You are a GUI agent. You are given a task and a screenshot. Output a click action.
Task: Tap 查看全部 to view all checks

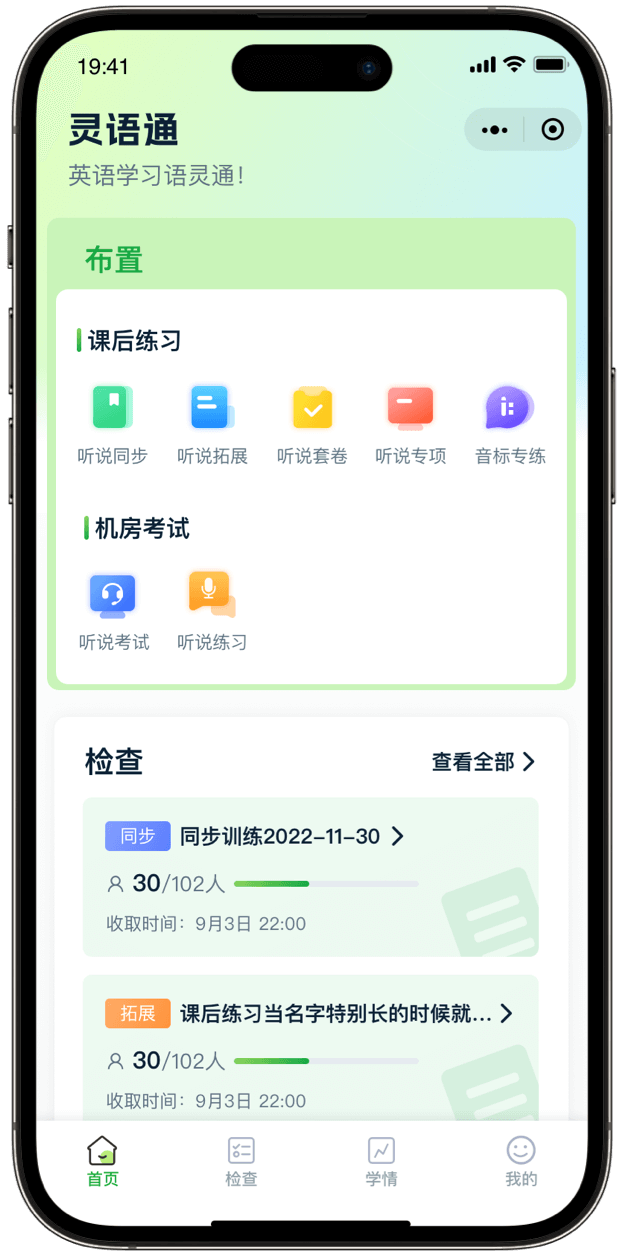(484, 762)
